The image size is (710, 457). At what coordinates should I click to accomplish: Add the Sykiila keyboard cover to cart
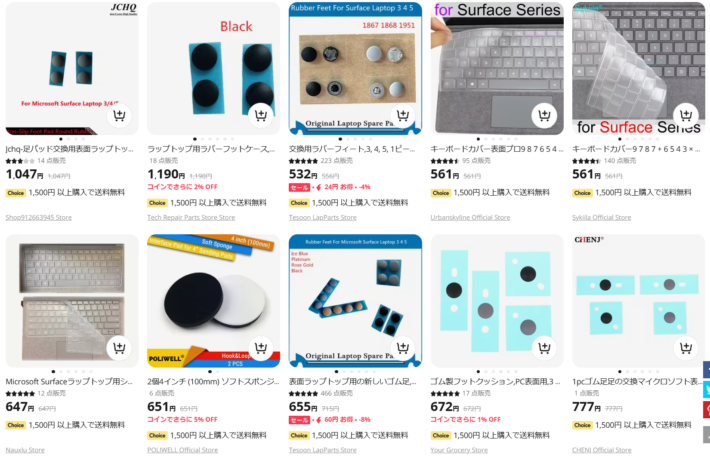[x=687, y=116]
